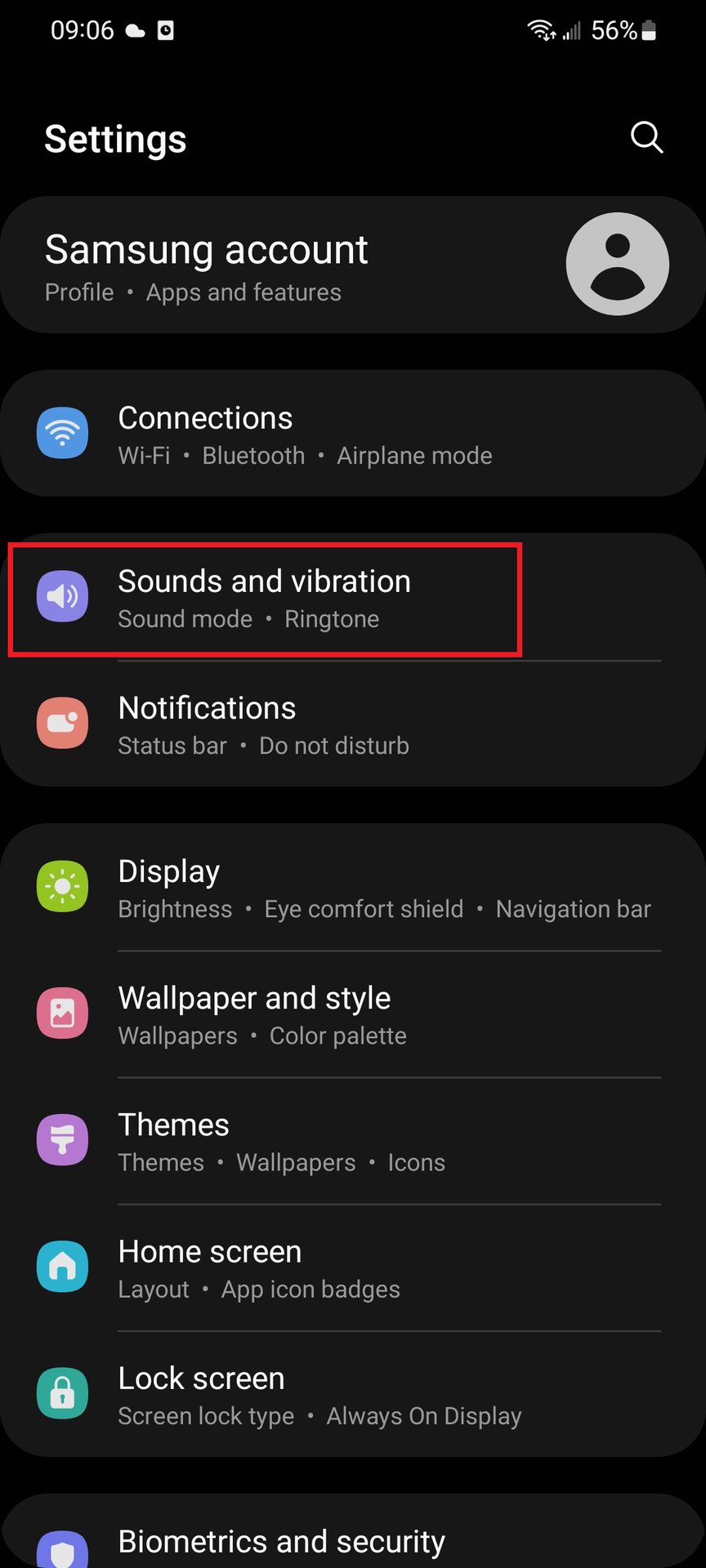The image size is (706, 1568).
Task: Open the settings search icon
Action: coord(646,138)
